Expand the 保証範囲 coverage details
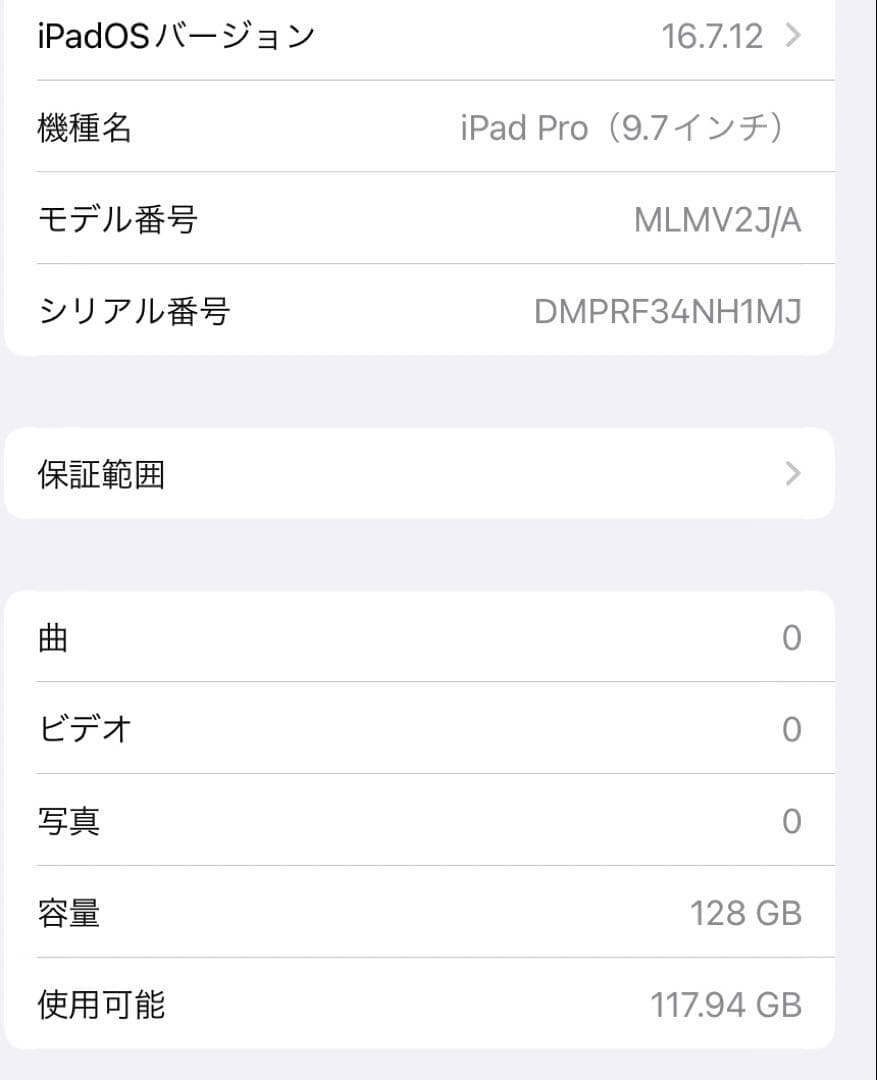This screenshot has height=1080, width=877. tap(438, 473)
